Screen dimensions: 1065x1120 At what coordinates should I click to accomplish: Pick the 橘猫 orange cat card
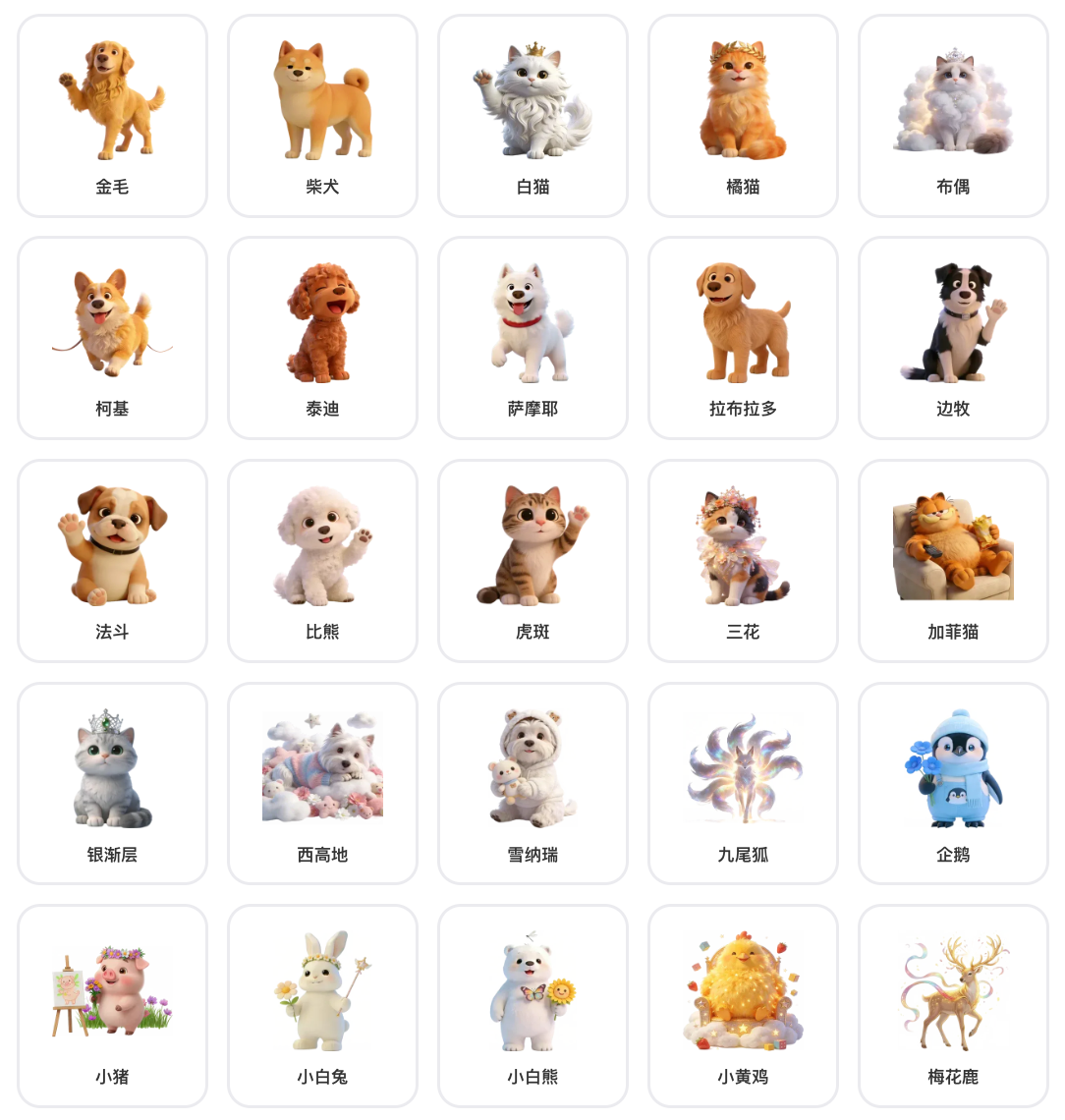click(743, 116)
